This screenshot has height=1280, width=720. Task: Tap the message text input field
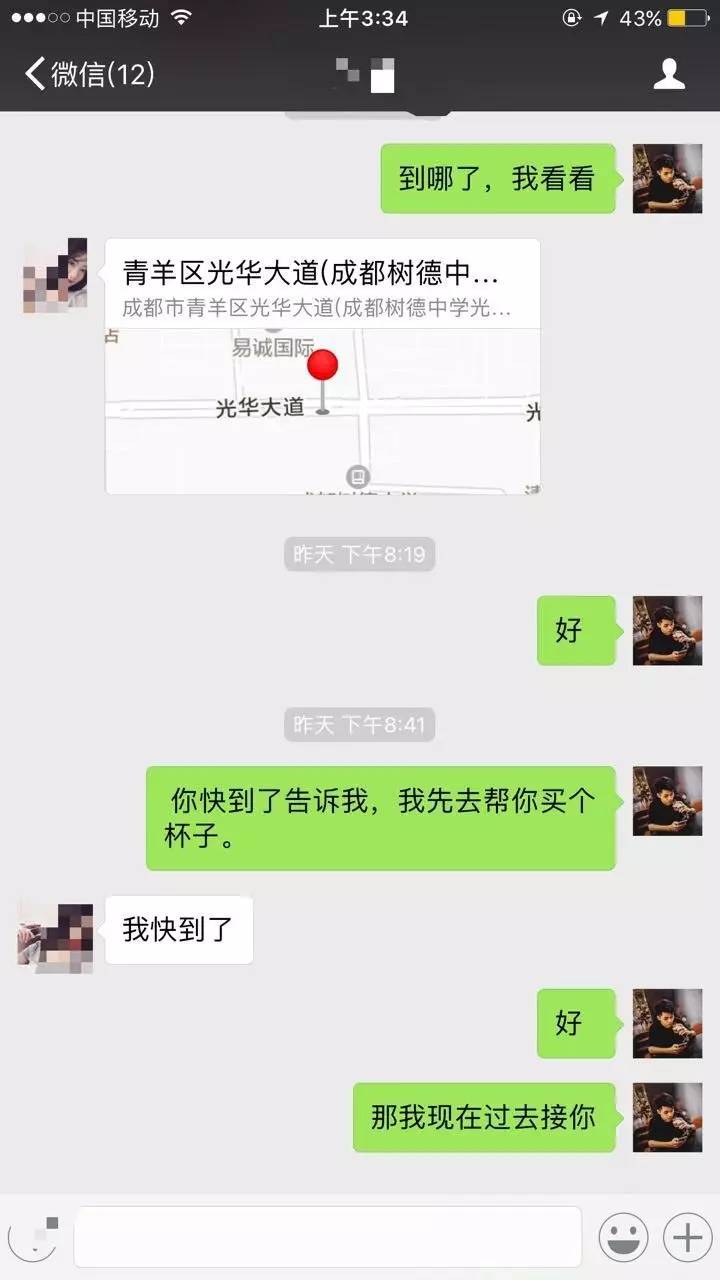click(x=327, y=1237)
